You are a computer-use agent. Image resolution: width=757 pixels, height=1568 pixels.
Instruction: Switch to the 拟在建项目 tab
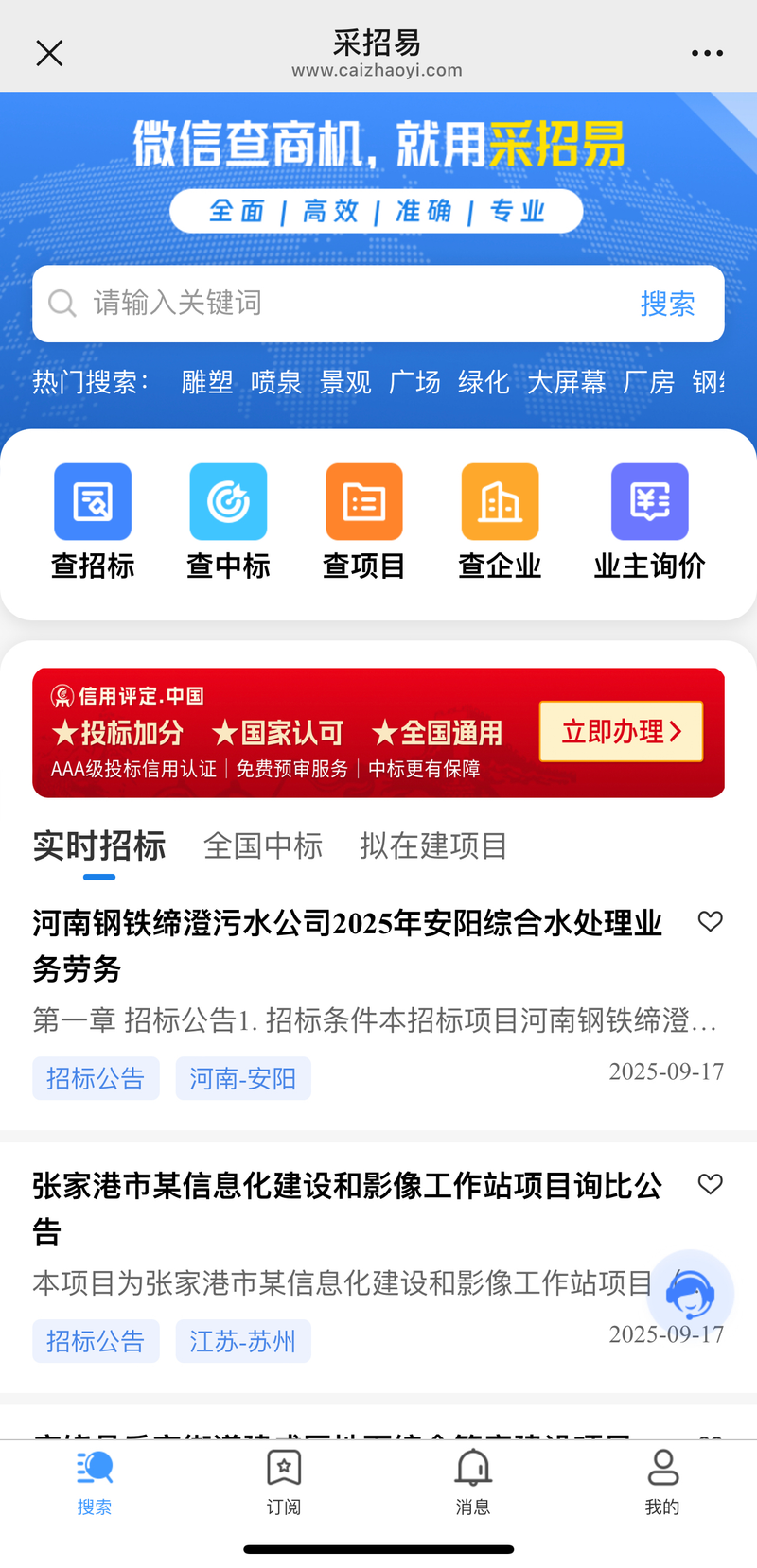pyautogui.click(x=433, y=846)
